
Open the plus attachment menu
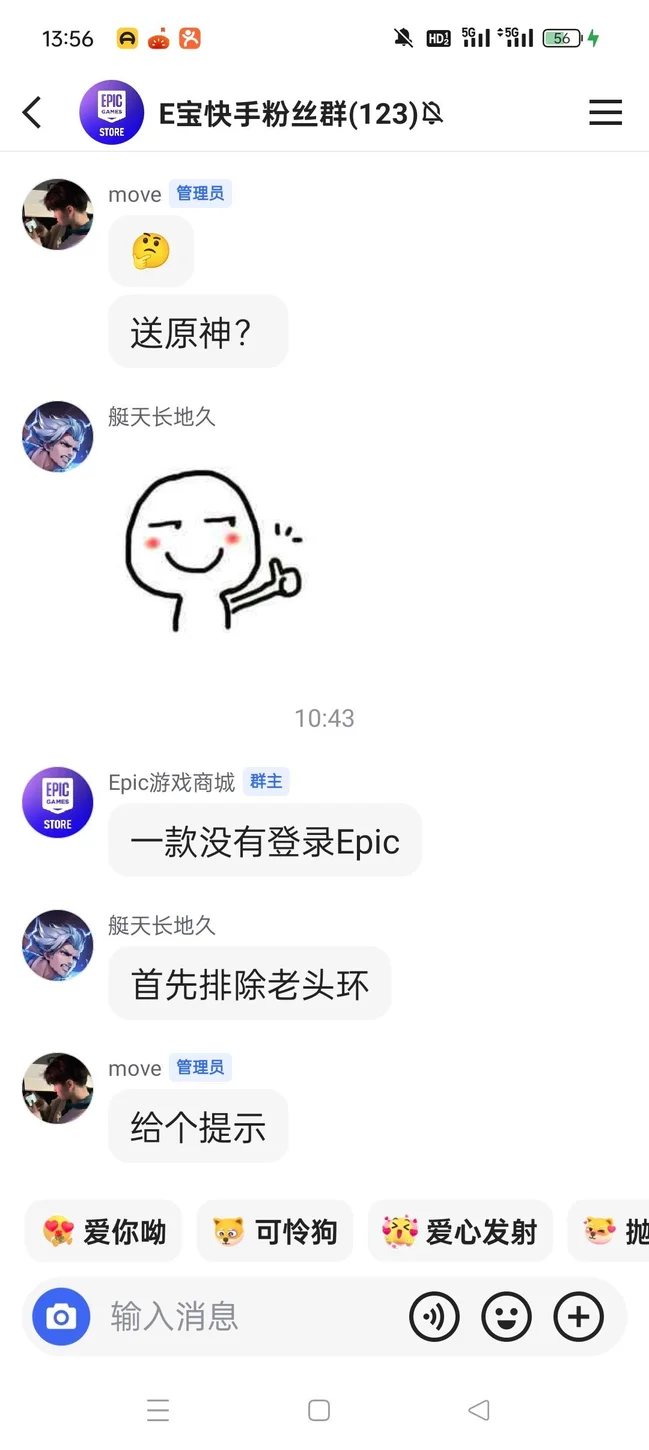[x=578, y=1316]
